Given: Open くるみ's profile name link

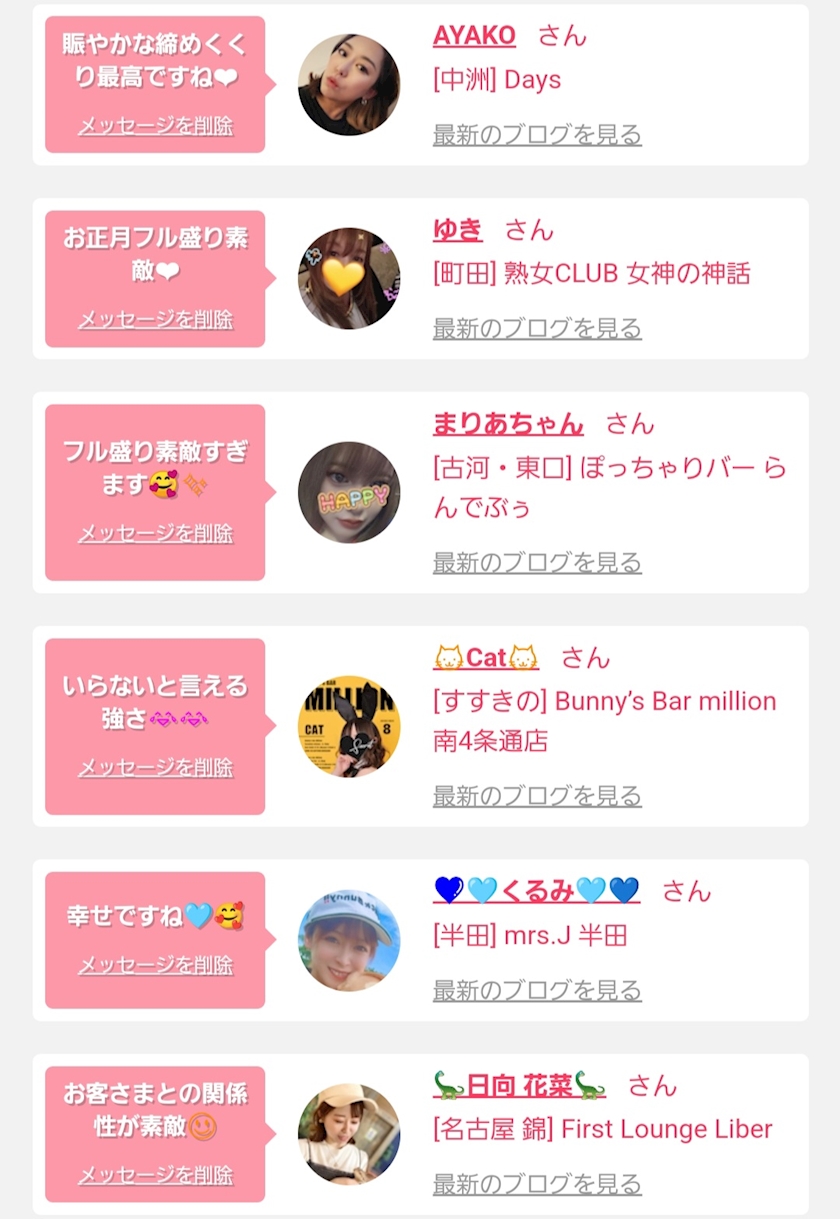Looking at the screenshot, I should pyautogui.click(x=536, y=890).
